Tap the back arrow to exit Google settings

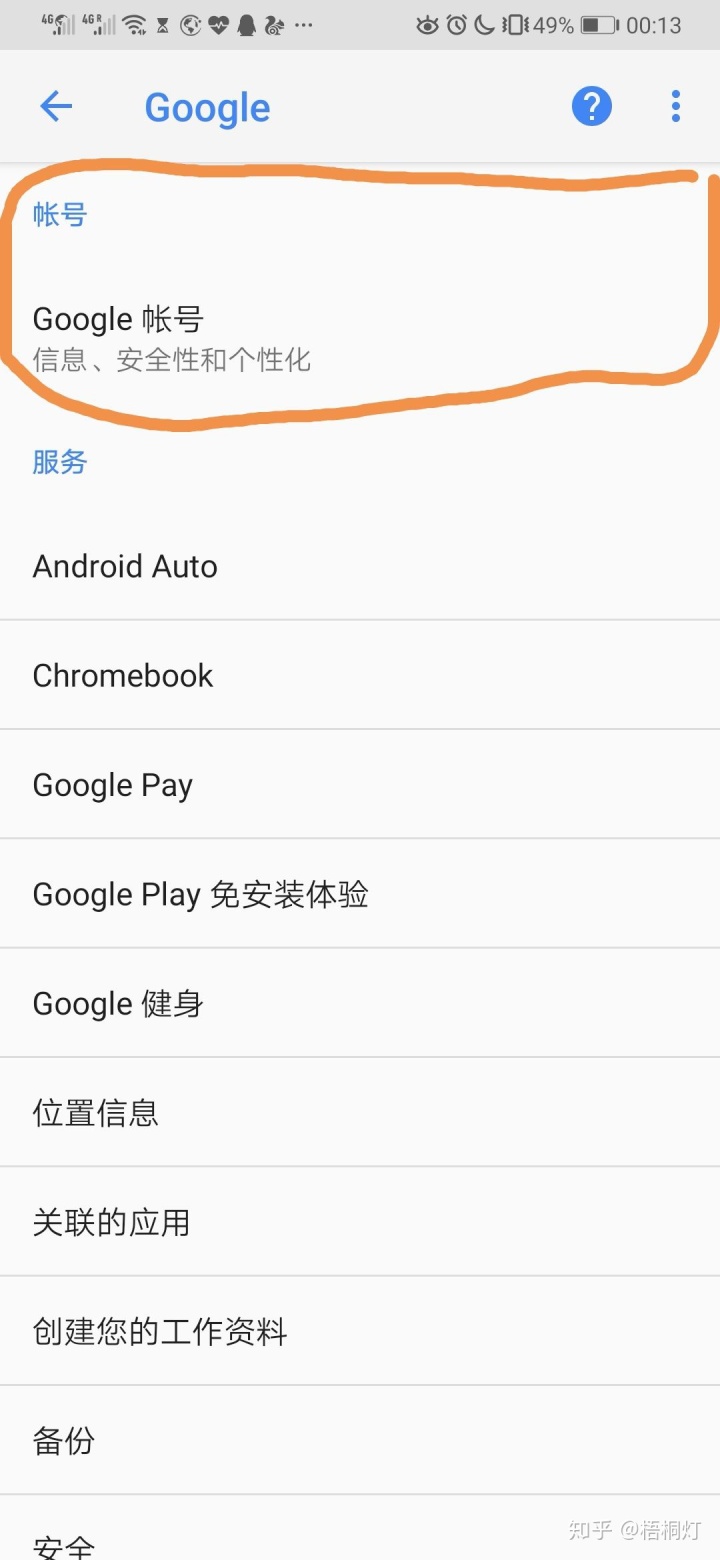coord(56,106)
